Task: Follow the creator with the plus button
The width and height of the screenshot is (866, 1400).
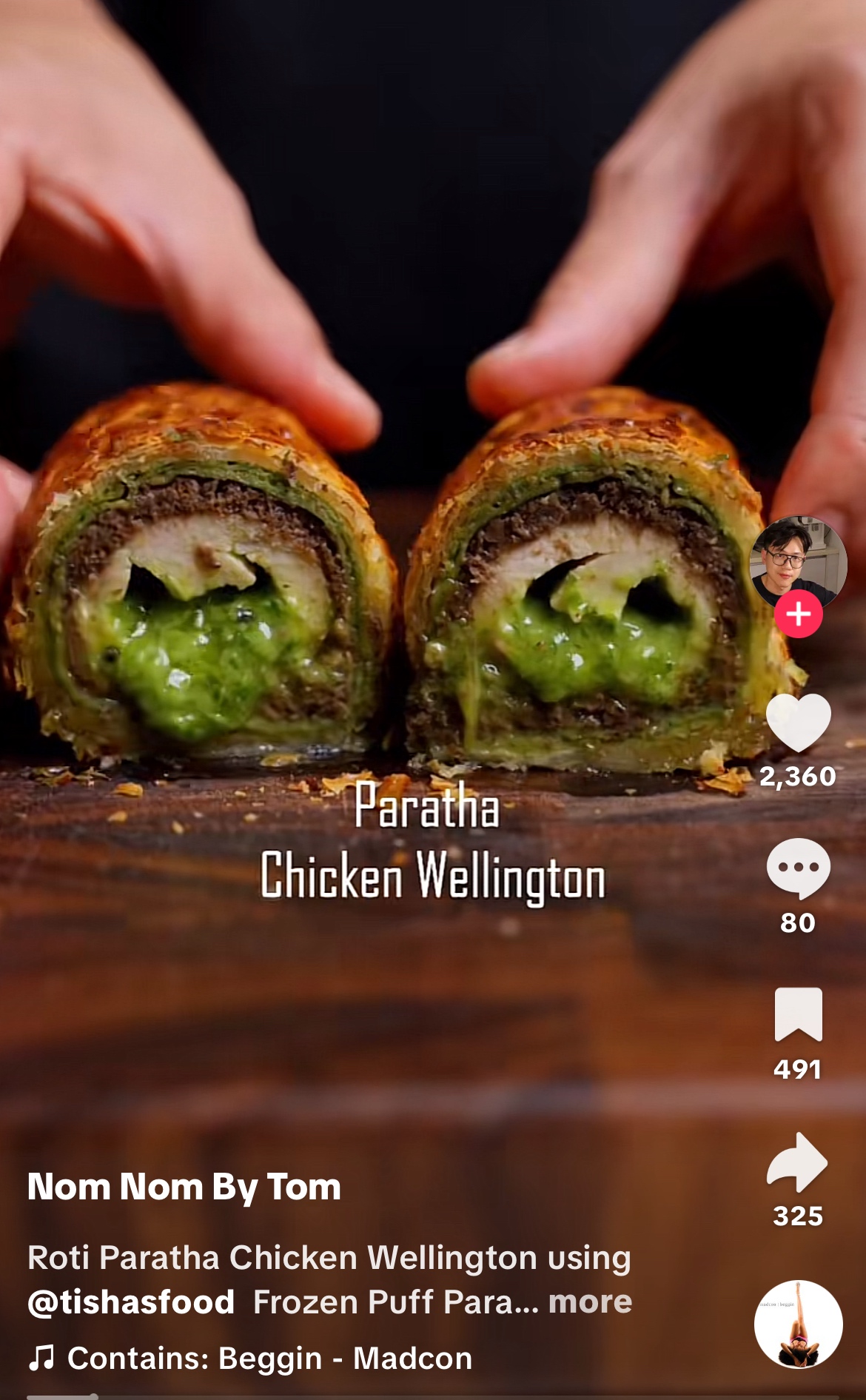Action: point(798,614)
